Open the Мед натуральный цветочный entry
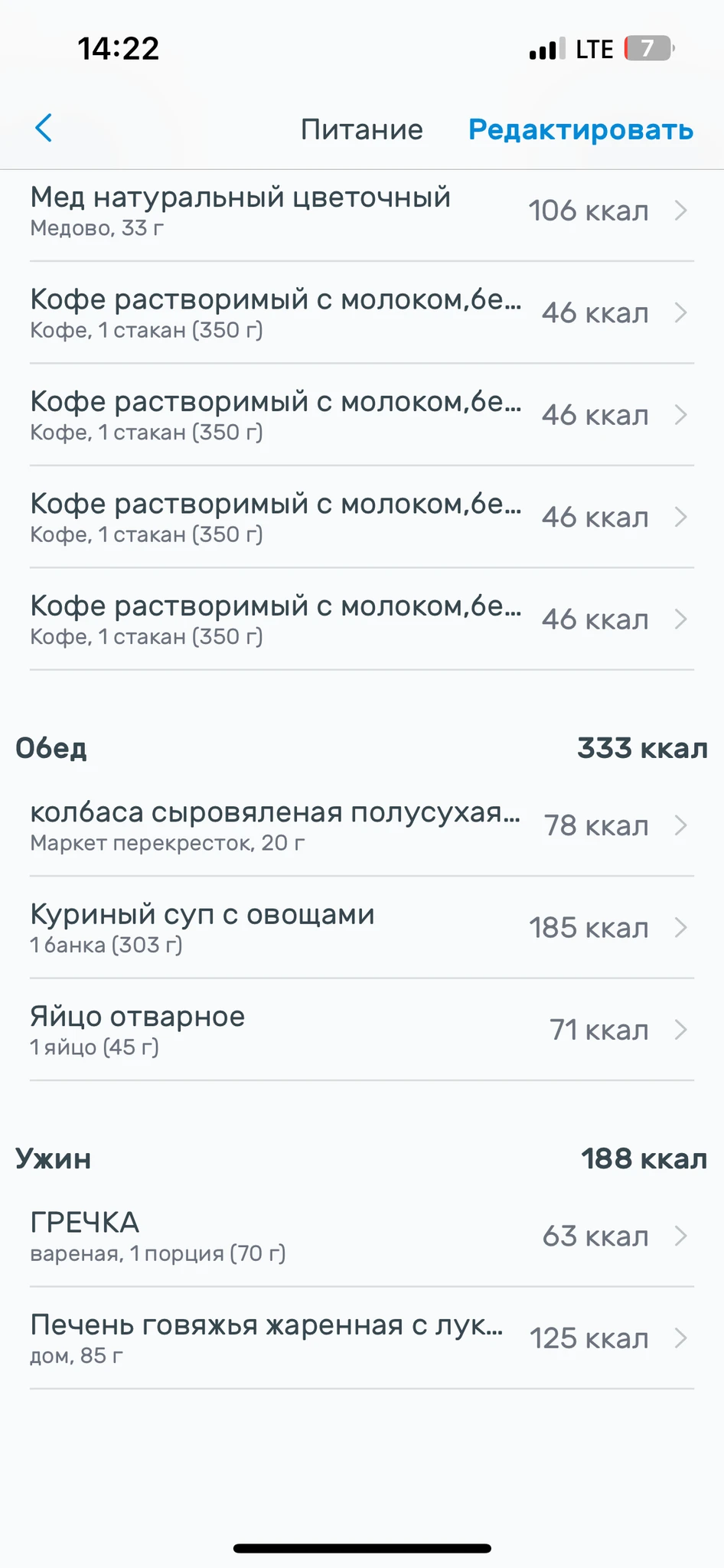 coord(361,211)
